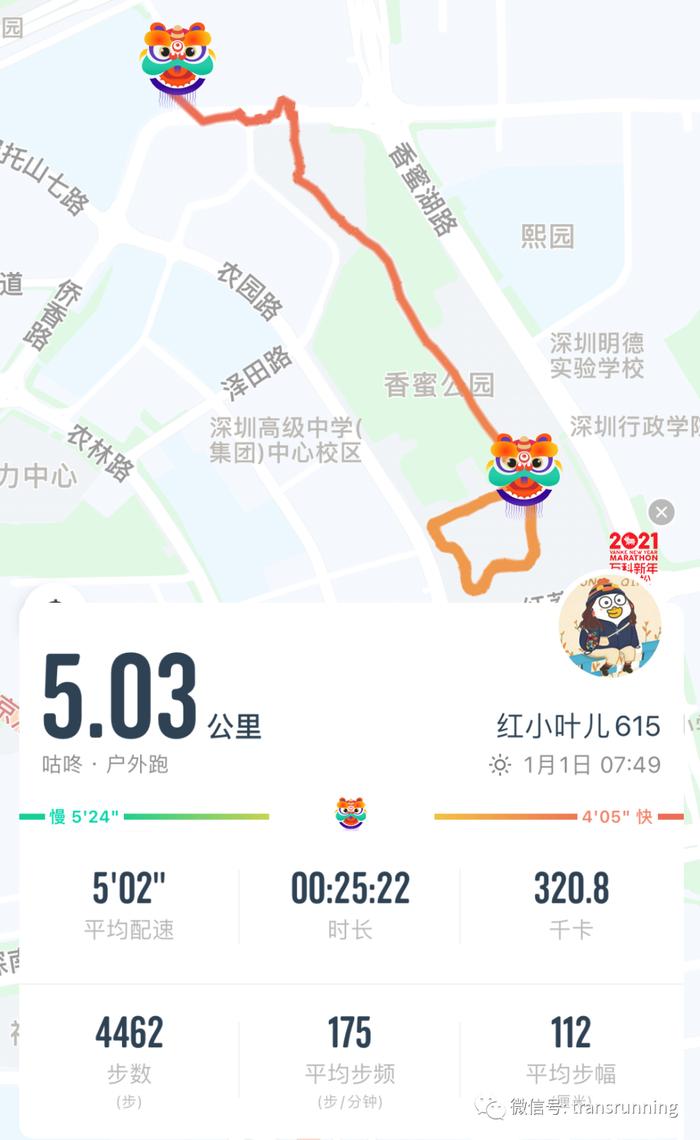The image size is (700, 1140).
Task: Dismiss the 2021 marathon badge
Action: (x=661, y=513)
